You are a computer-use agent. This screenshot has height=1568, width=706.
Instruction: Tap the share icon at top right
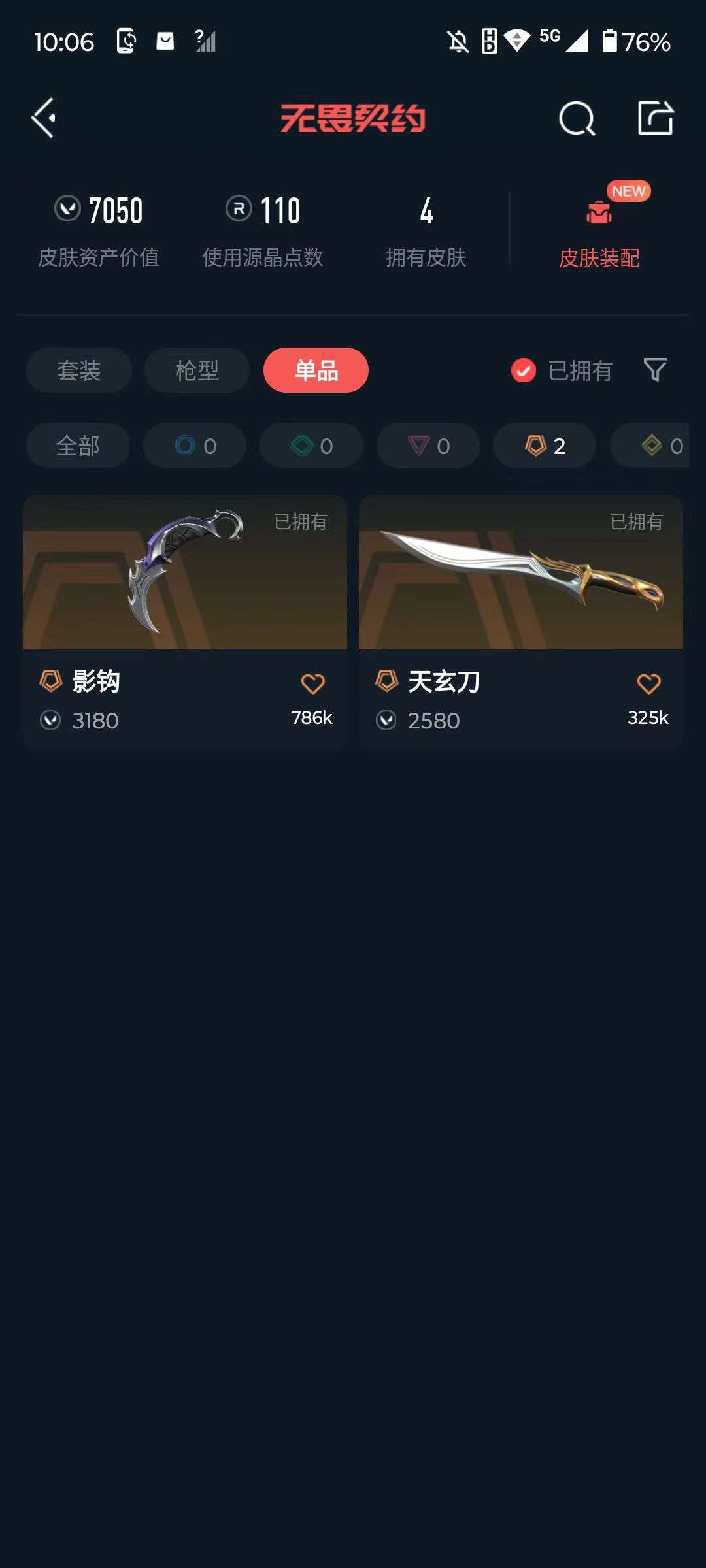click(x=657, y=118)
